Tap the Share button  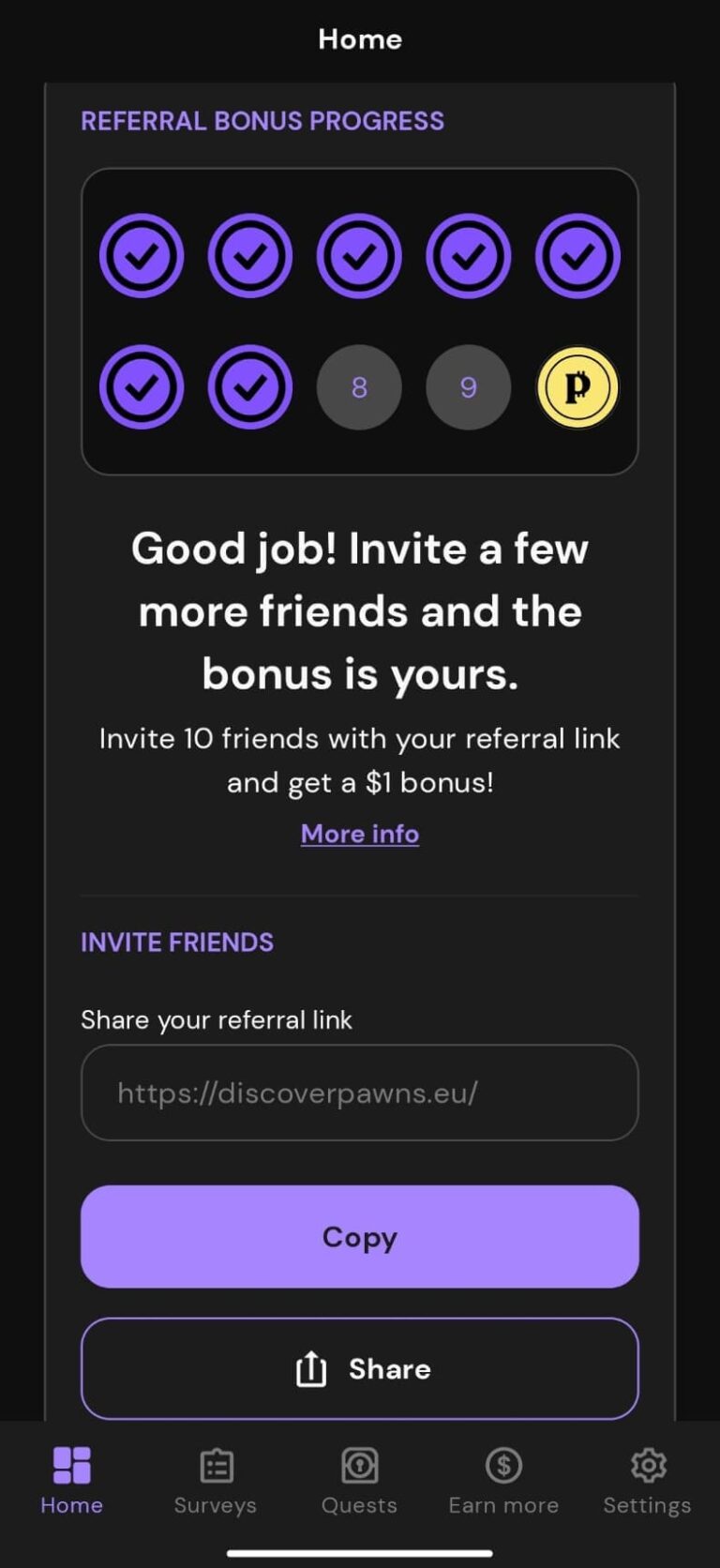[359, 1368]
